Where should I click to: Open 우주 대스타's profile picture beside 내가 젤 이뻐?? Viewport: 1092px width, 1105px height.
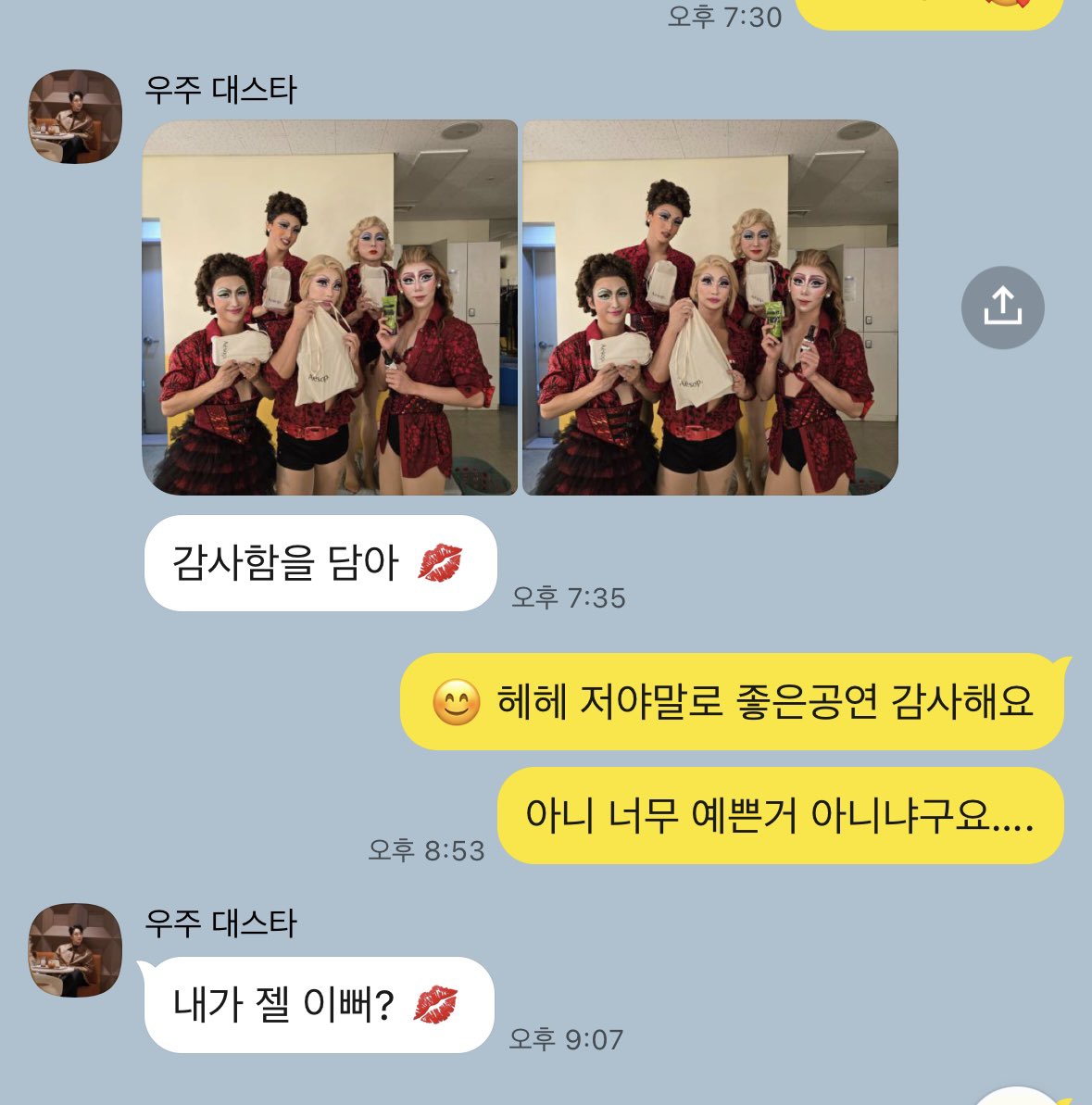pyautogui.click(x=76, y=950)
